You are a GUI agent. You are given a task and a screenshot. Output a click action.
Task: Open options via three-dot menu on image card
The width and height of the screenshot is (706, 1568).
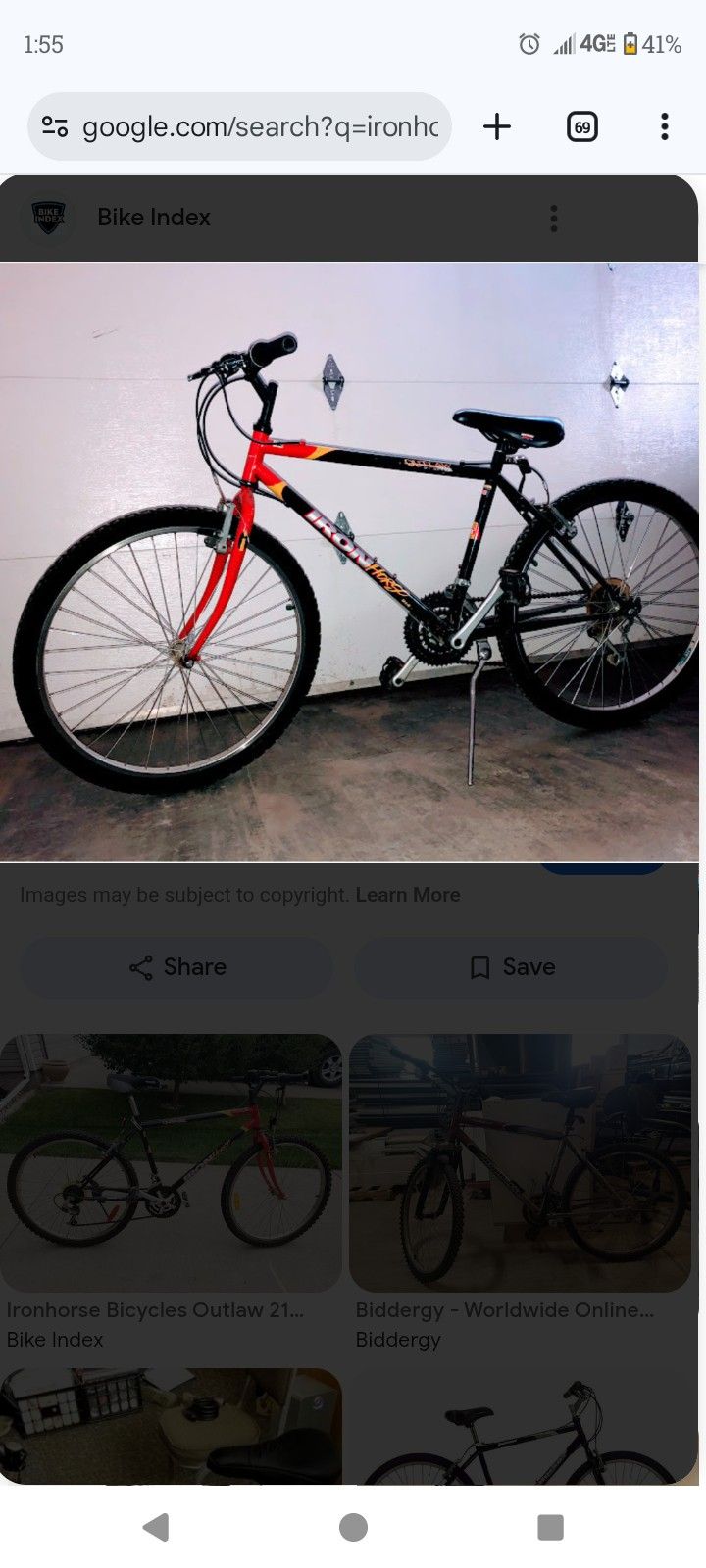[553, 218]
